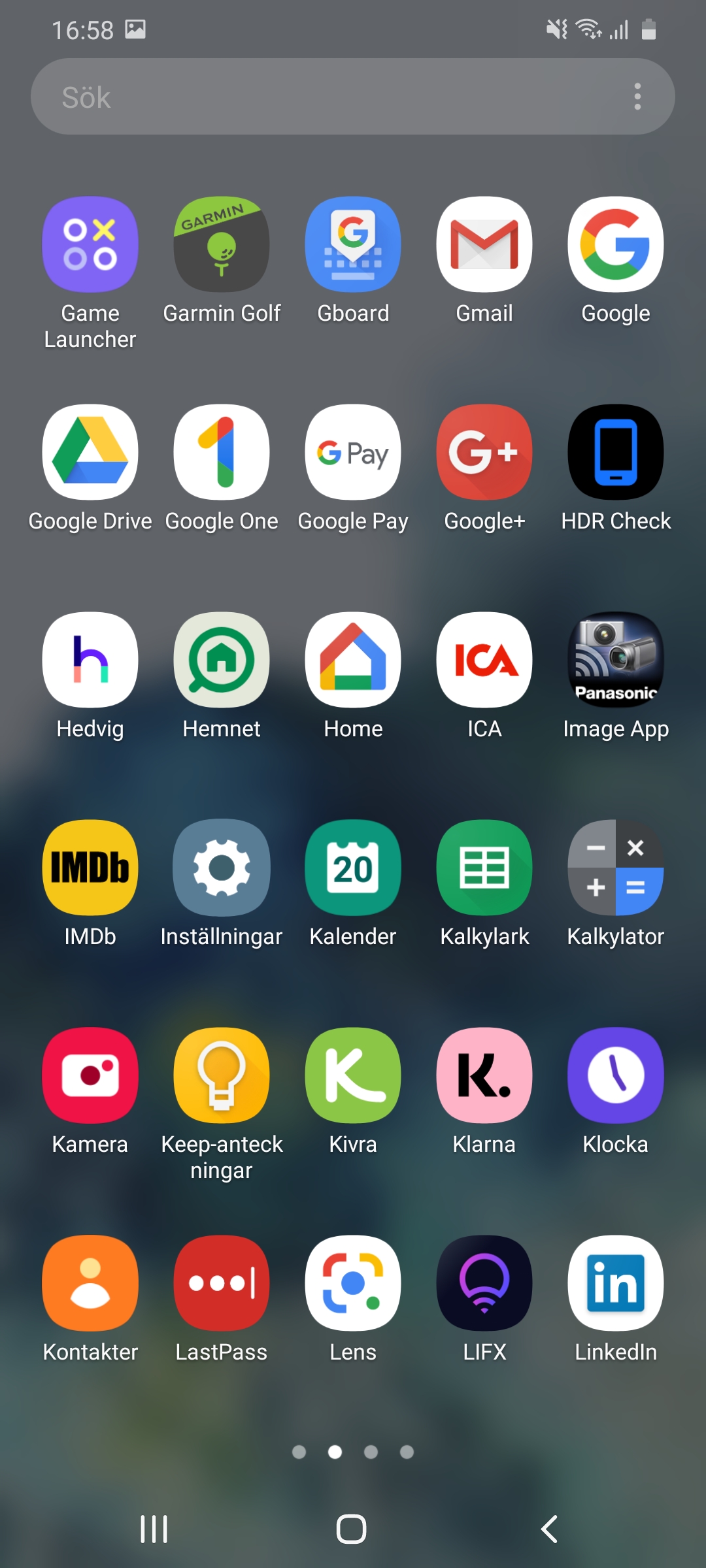Open the ICA app

coord(484,661)
